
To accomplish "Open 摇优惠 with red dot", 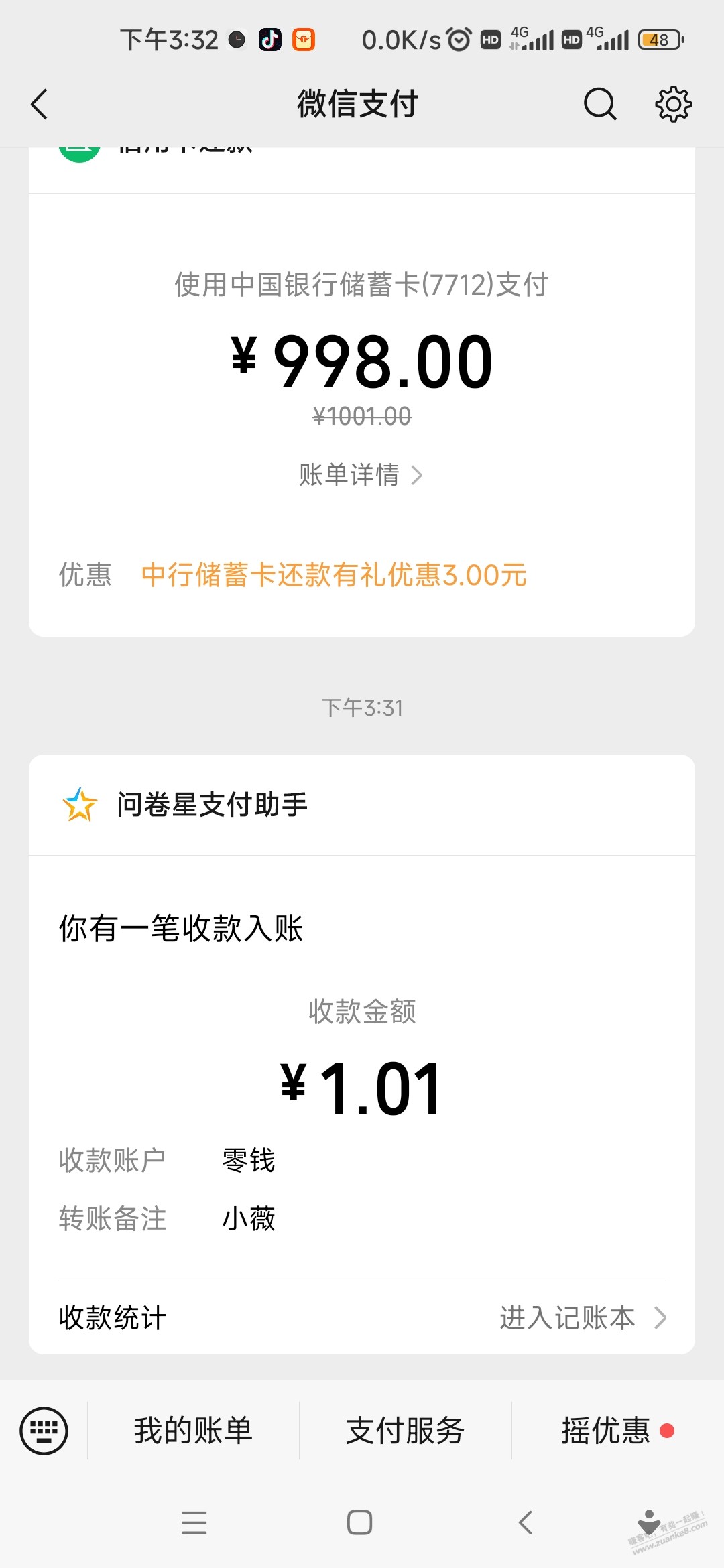I will (x=605, y=1429).
